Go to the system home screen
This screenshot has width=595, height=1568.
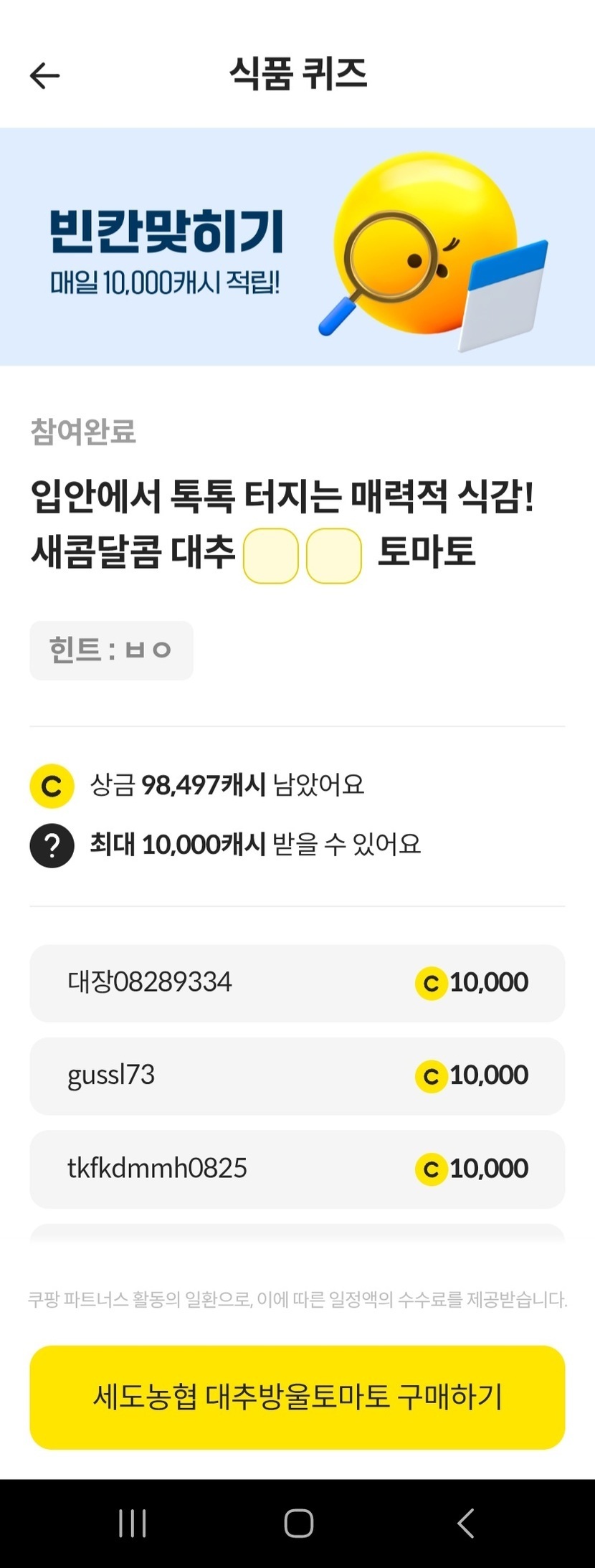(x=298, y=1523)
